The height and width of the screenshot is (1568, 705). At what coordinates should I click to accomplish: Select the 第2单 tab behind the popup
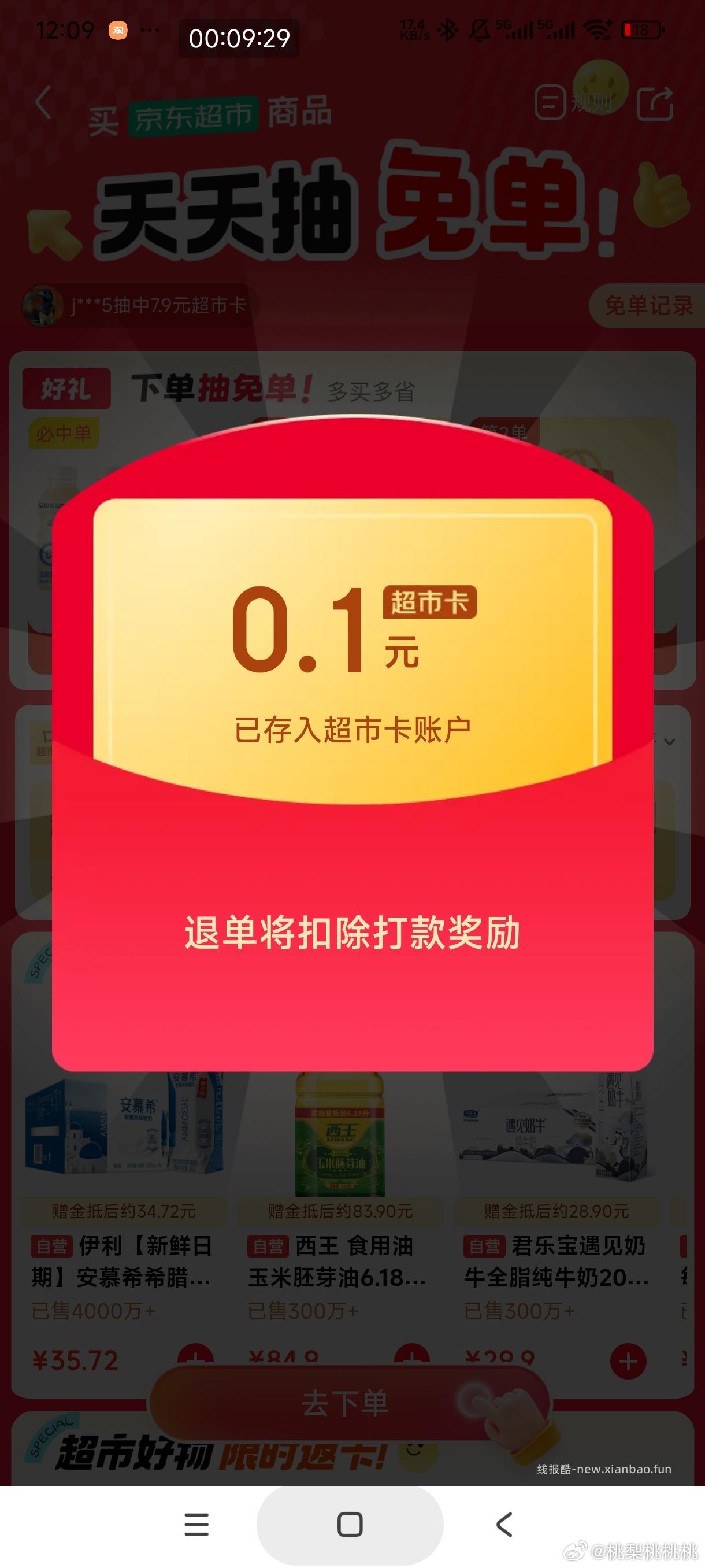point(505,430)
